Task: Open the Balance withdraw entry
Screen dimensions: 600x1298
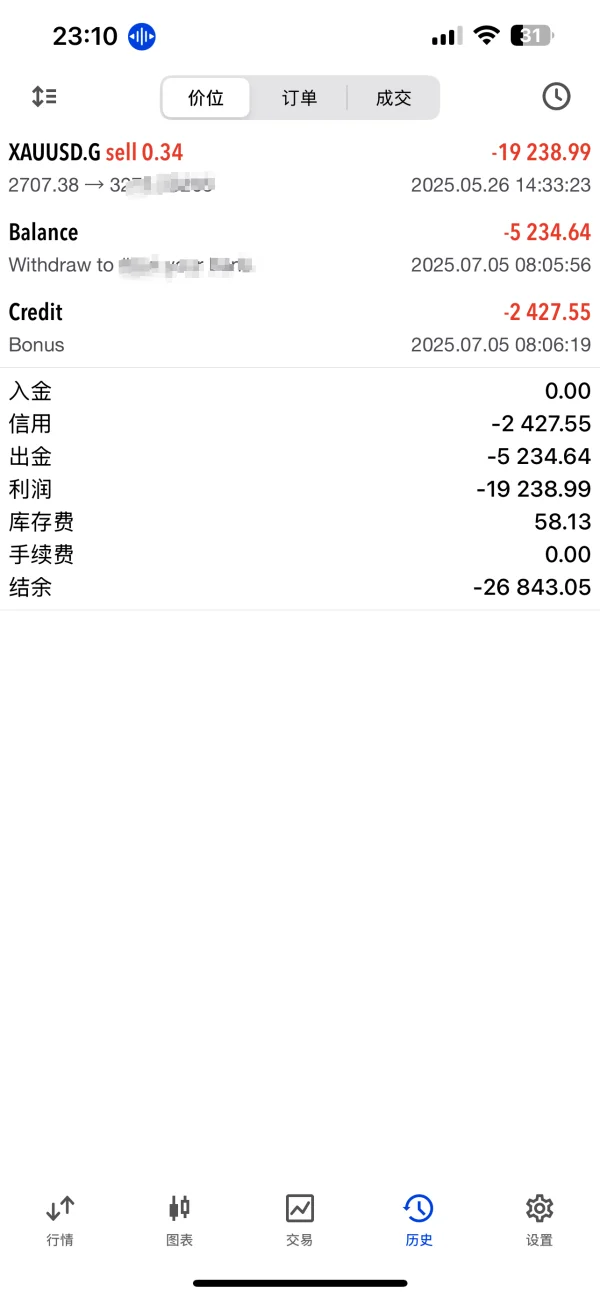Action: [x=300, y=248]
